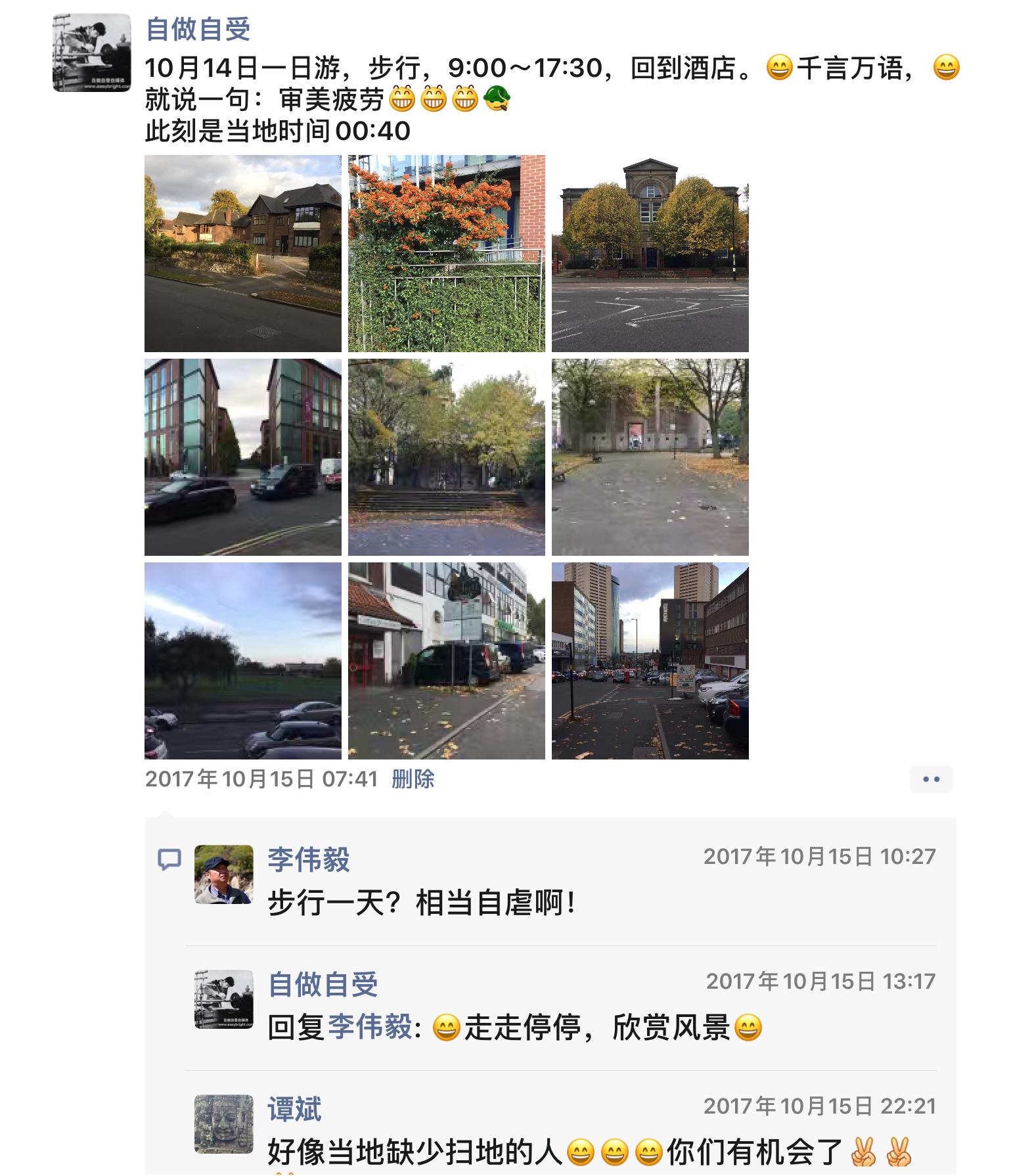Screen dimensions: 1009x1176
Task: Open 谭斌's profile avatar
Action: (224, 1124)
